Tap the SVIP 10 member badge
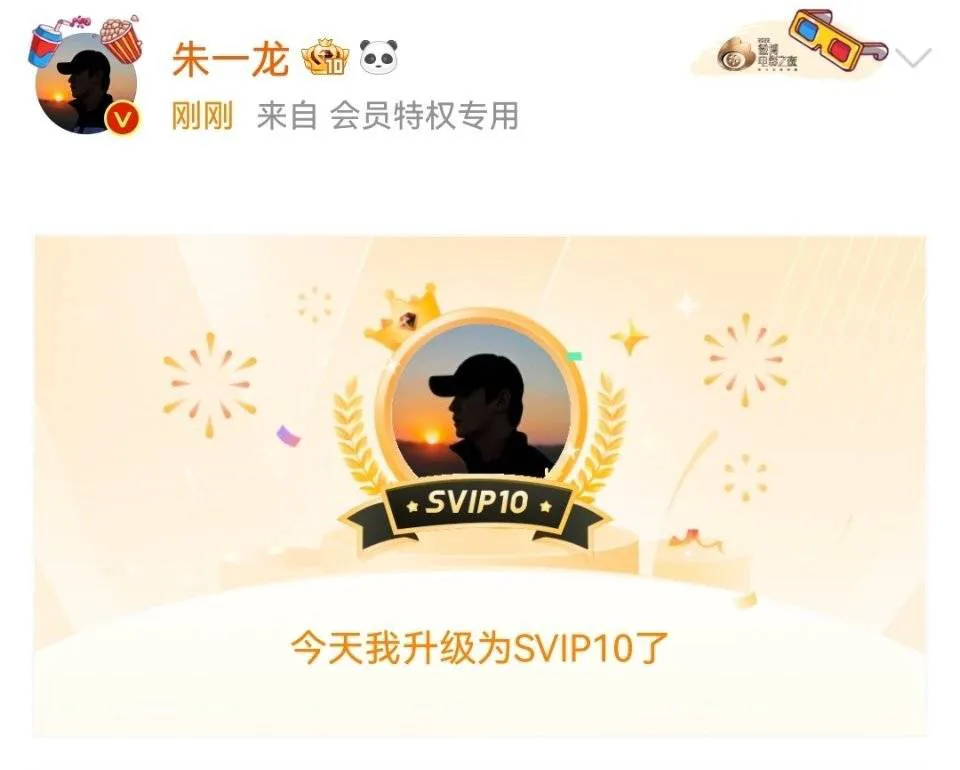The width and height of the screenshot is (960, 770). click(323, 58)
